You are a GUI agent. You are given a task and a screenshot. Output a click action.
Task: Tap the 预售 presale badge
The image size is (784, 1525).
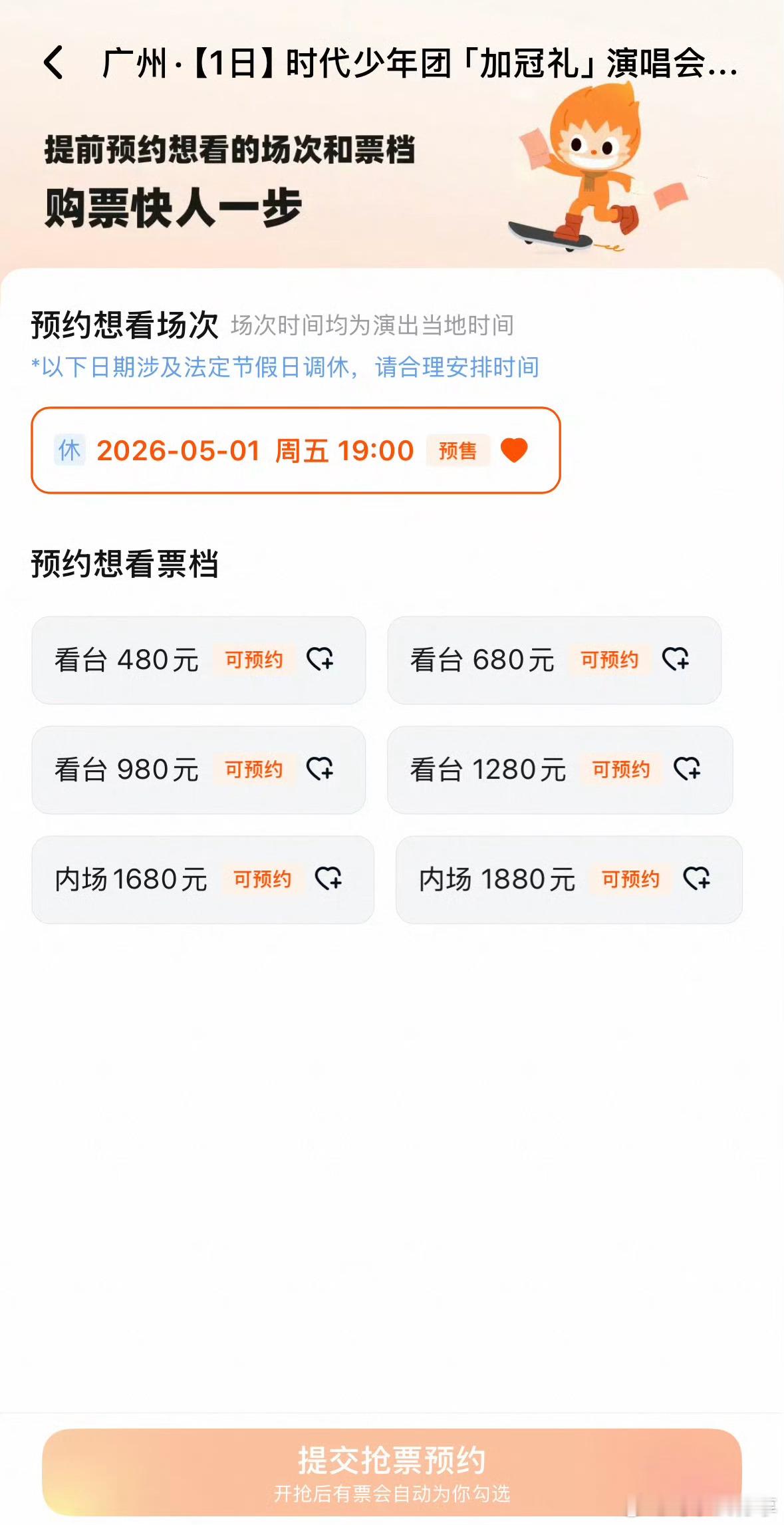(458, 450)
